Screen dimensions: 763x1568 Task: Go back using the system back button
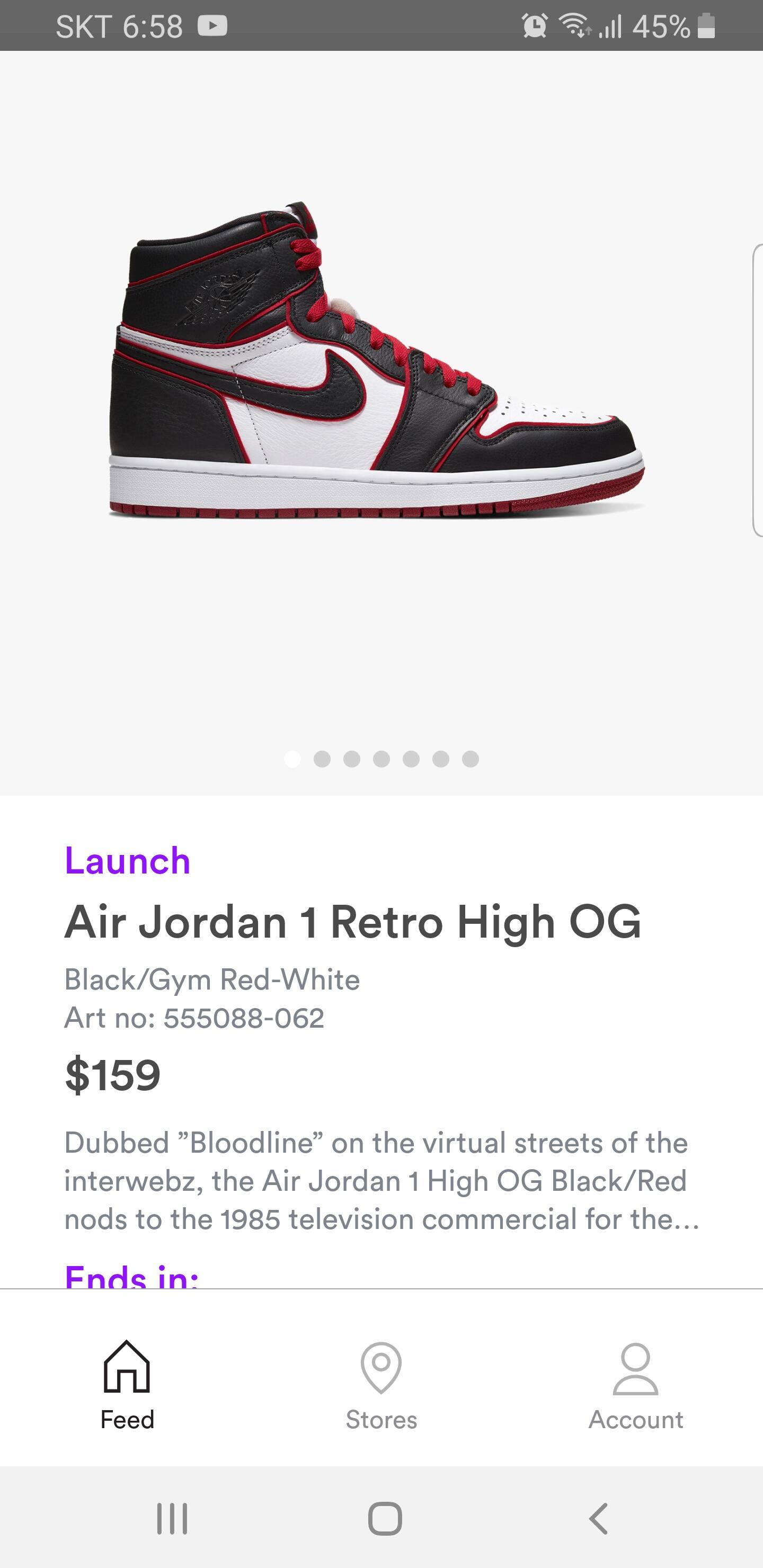598,1518
